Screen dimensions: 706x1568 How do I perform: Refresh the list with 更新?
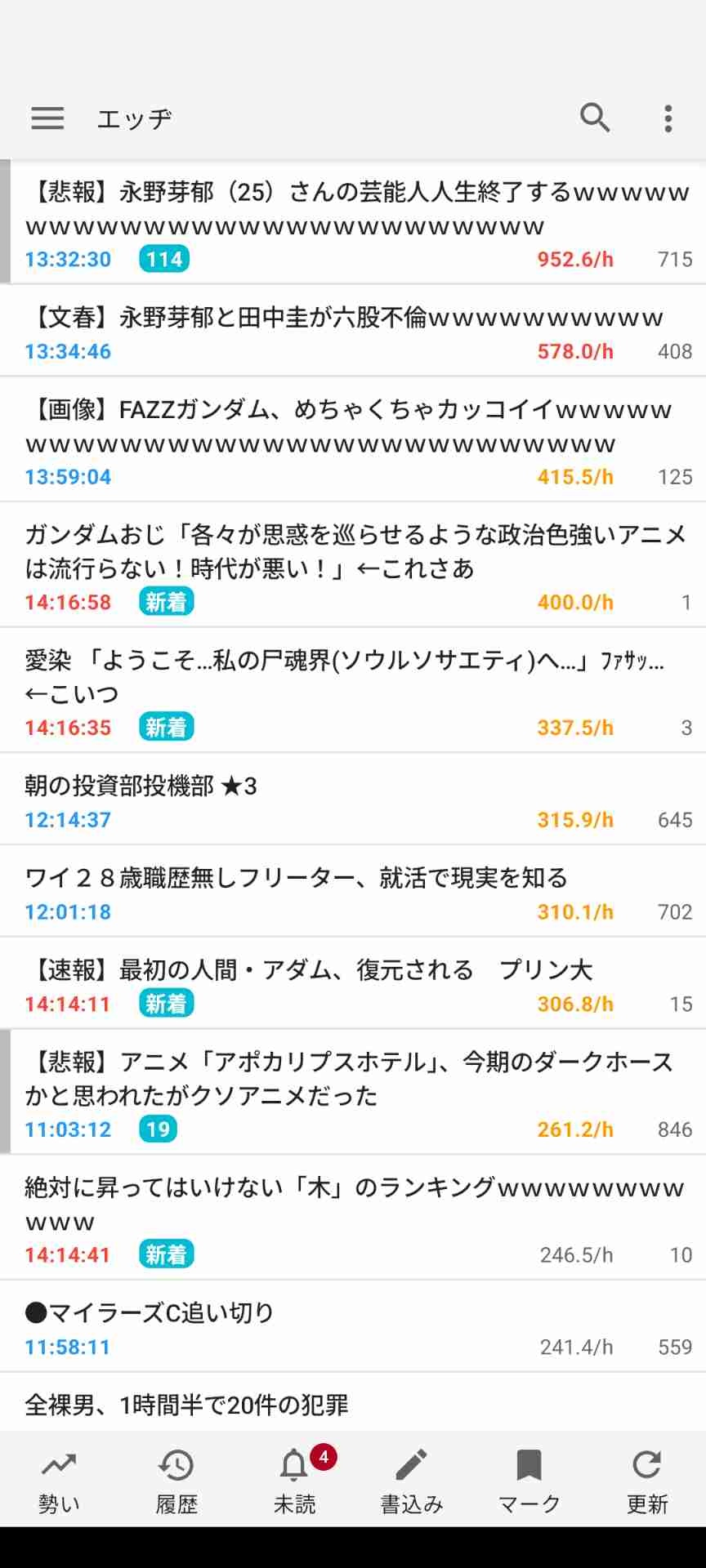coord(647,1481)
